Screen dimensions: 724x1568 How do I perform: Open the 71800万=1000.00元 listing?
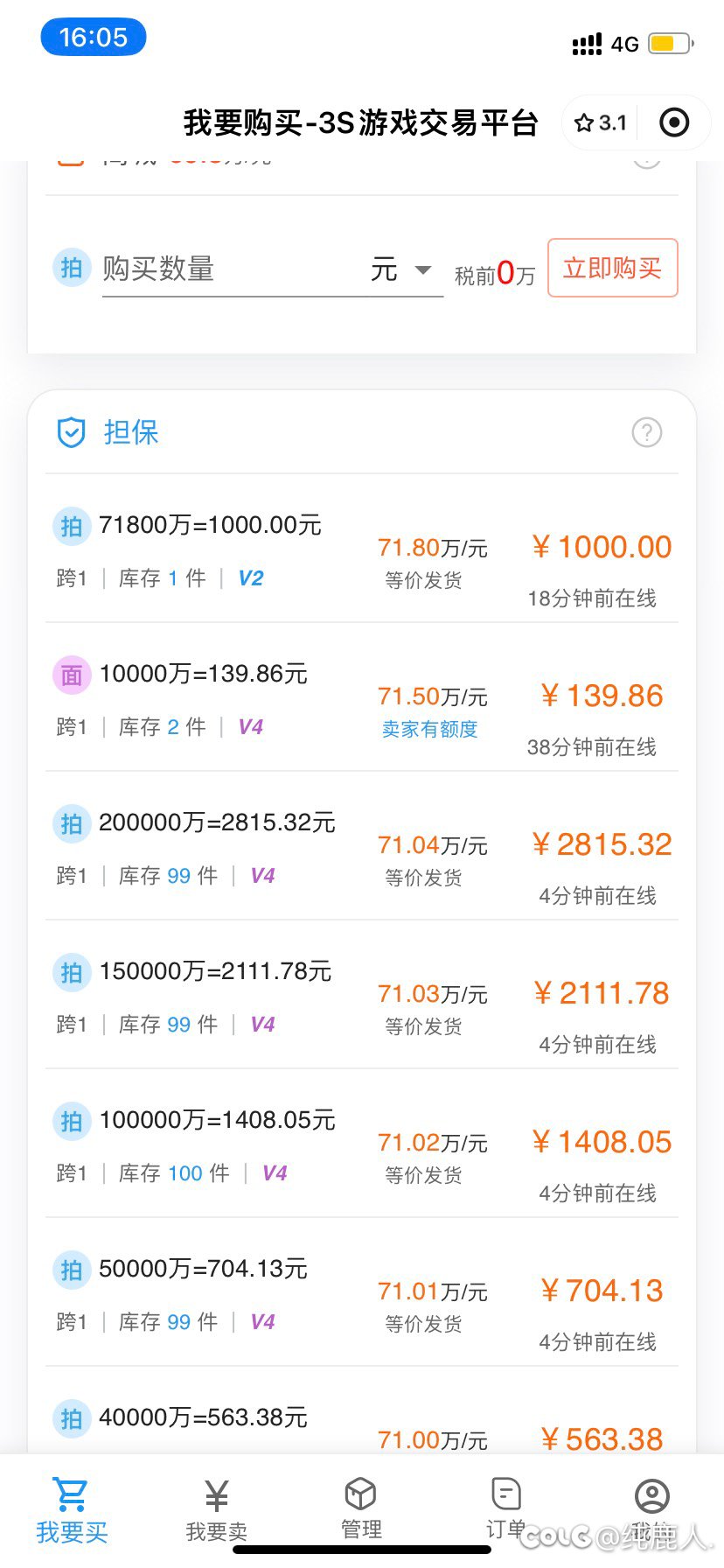(x=362, y=549)
